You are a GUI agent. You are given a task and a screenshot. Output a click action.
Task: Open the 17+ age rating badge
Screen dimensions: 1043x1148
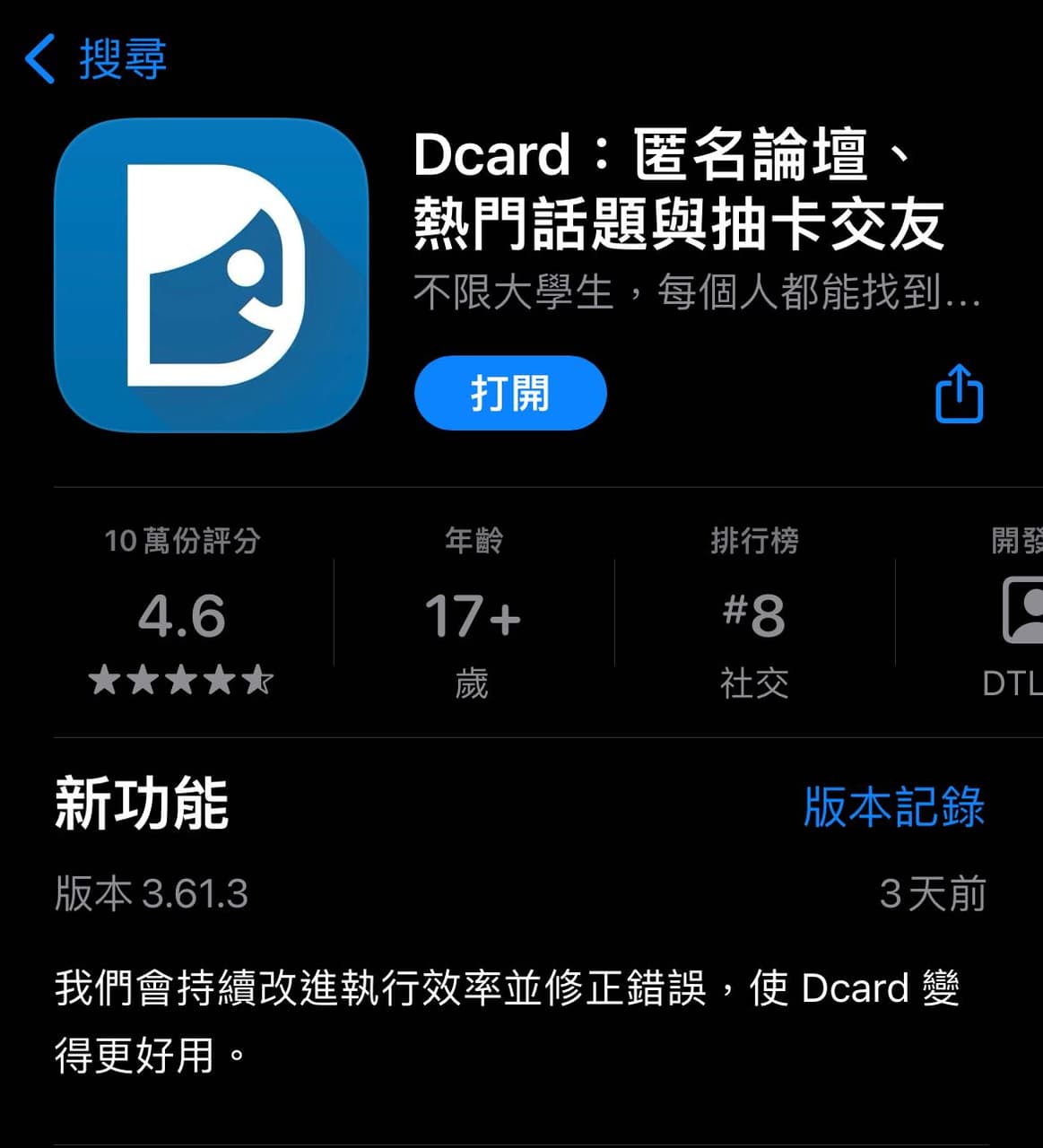pyautogui.click(x=471, y=615)
